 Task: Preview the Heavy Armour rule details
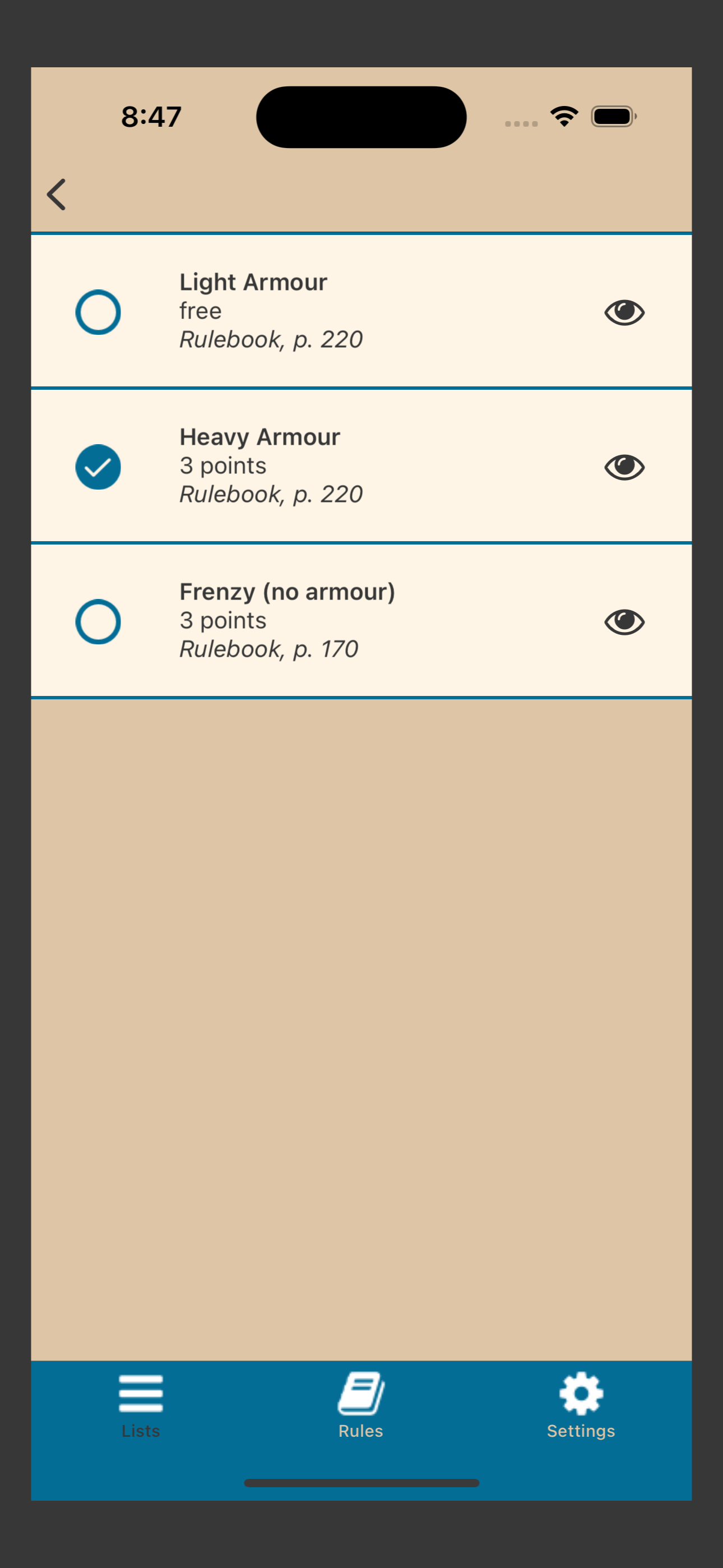(624, 466)
